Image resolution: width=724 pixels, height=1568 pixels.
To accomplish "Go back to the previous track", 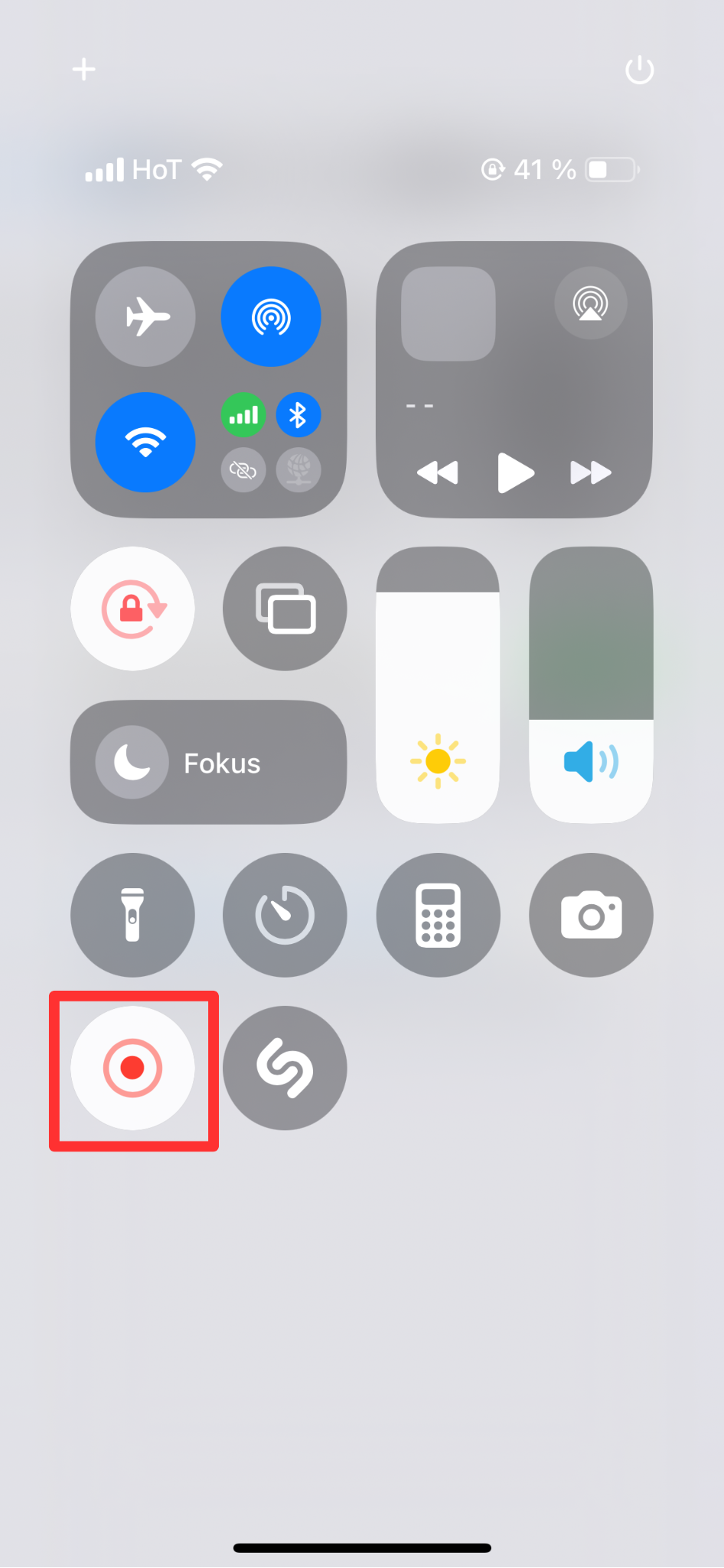I will (x=437, y=472).
